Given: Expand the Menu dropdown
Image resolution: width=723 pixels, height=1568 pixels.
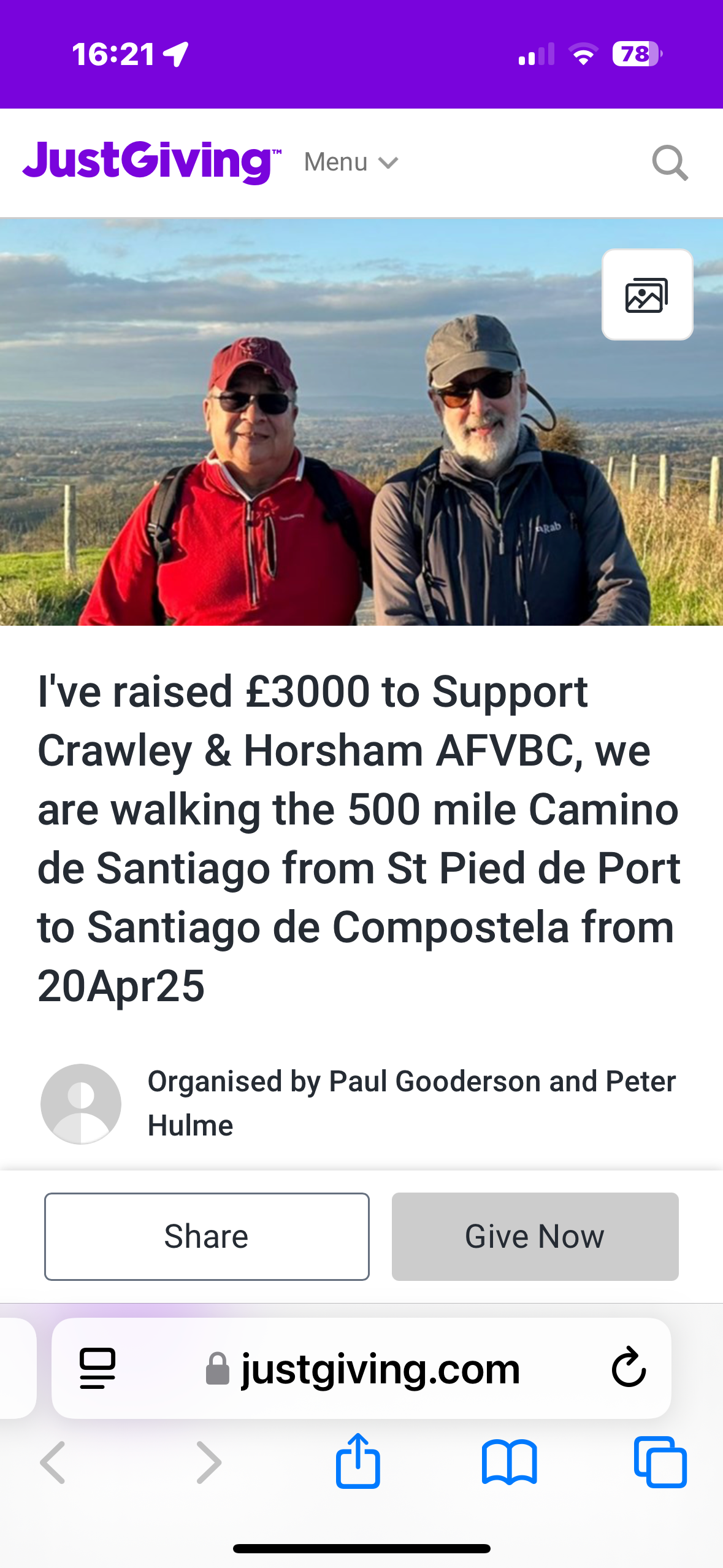Looking at the screenshot, I should 351,163.
